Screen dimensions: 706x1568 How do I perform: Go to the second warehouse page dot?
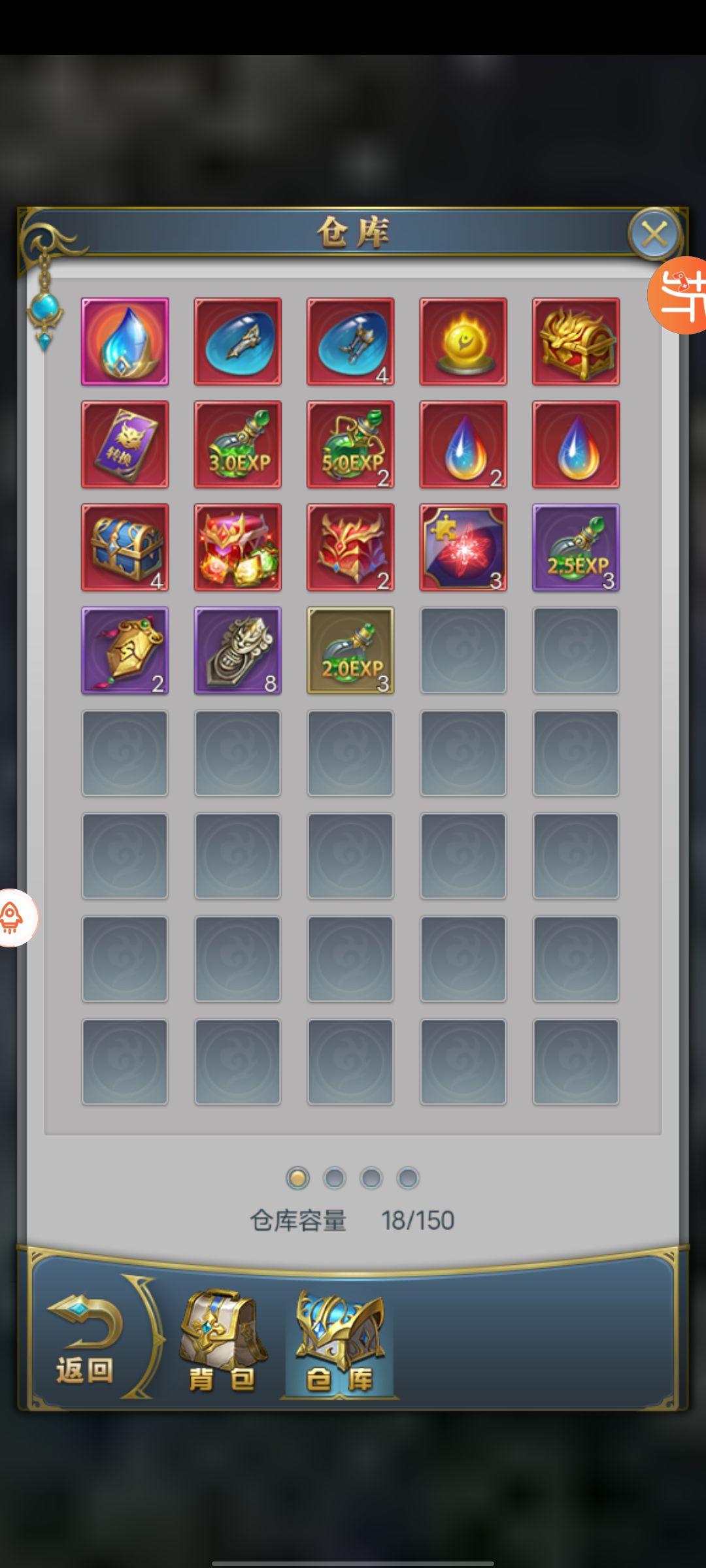tap(335, 1179)
